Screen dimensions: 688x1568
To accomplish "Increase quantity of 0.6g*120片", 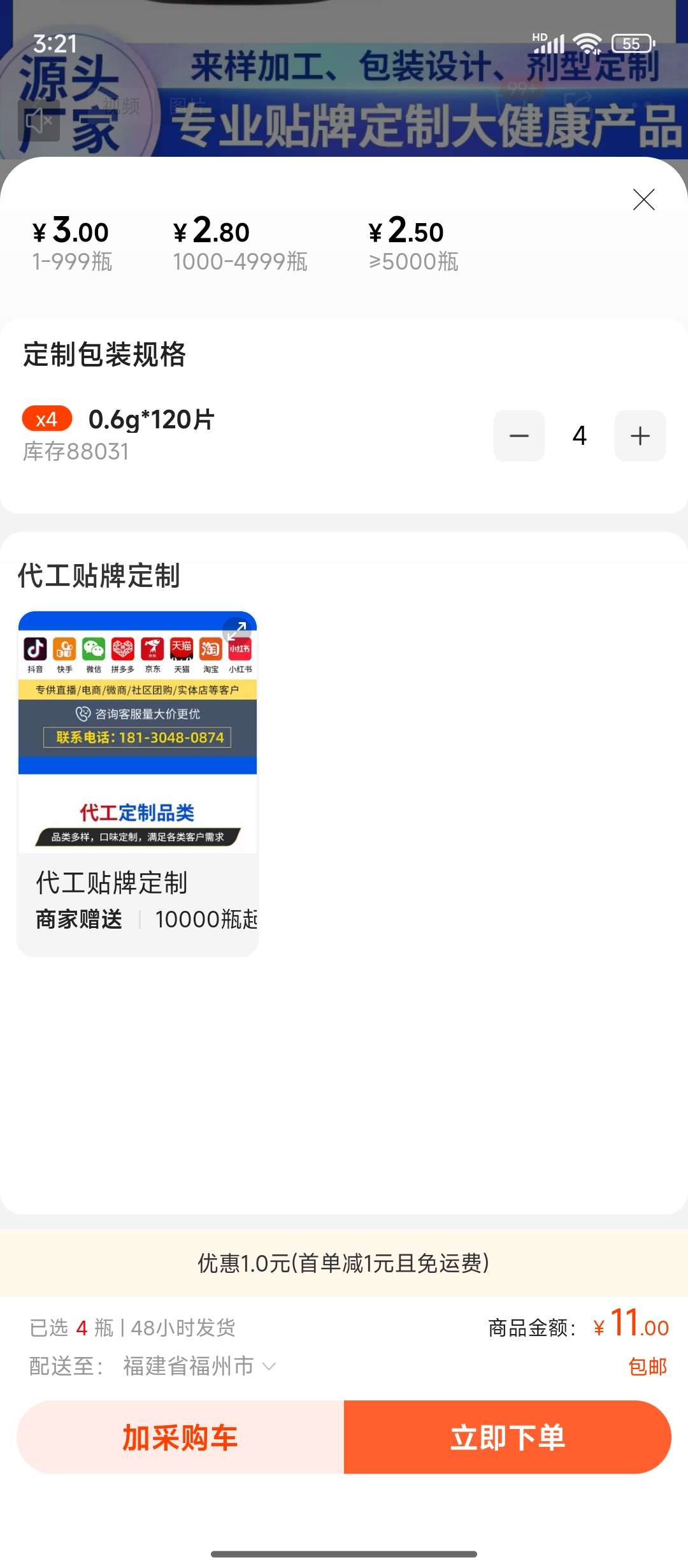I will pyautogui.click(x=640, y=436).
